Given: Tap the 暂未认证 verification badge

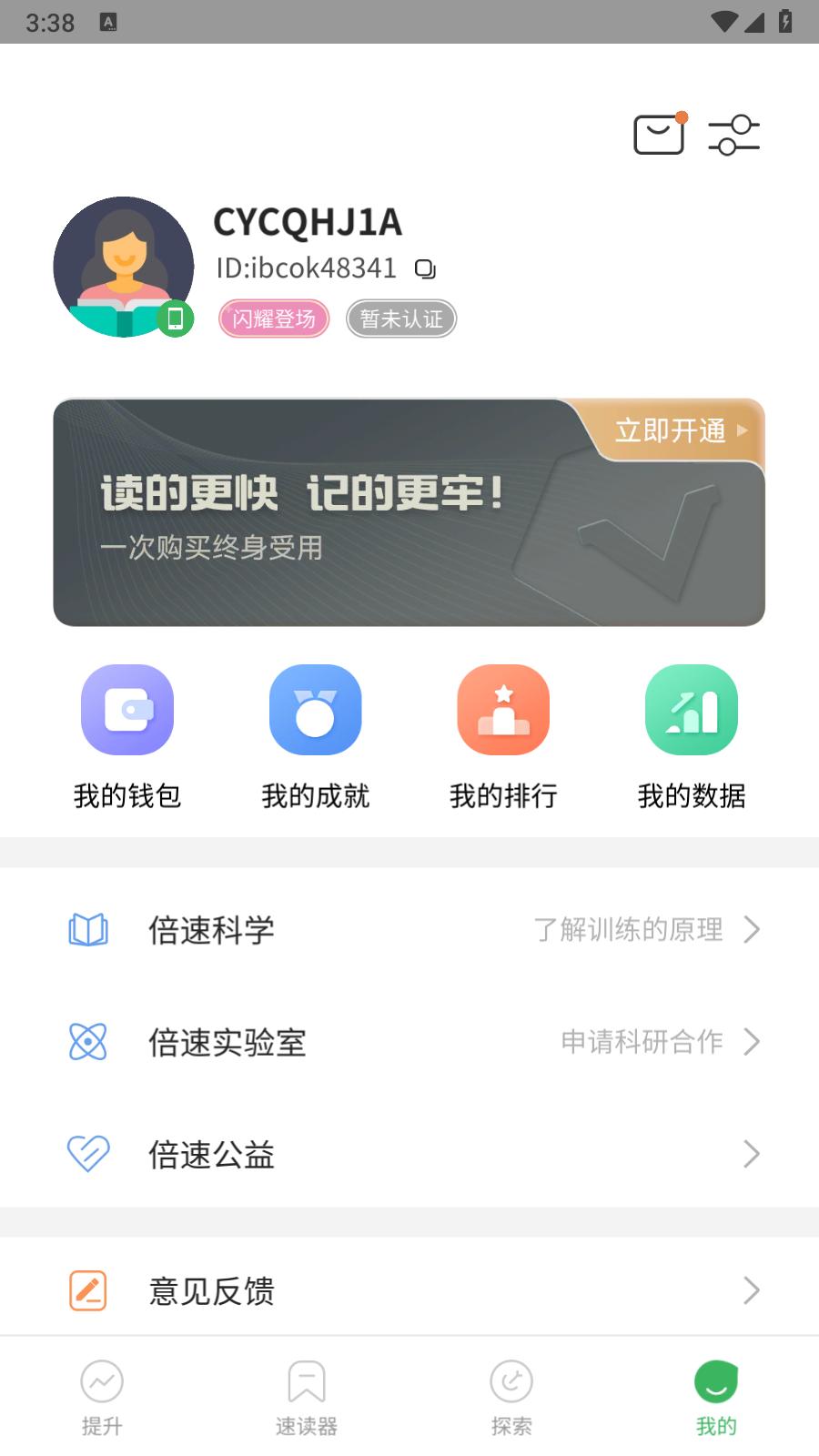Looking at the screenshot, I should click(x=400, y=319).
